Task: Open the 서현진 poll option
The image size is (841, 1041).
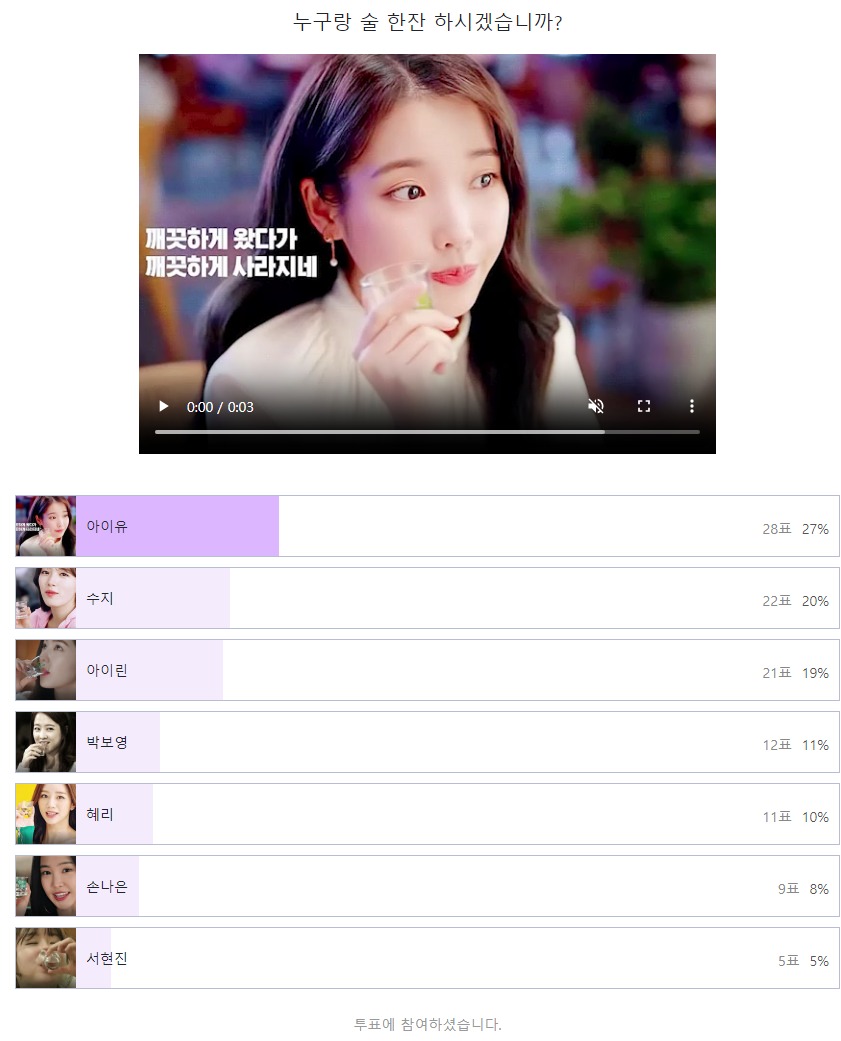Action: tap(427, 958)
